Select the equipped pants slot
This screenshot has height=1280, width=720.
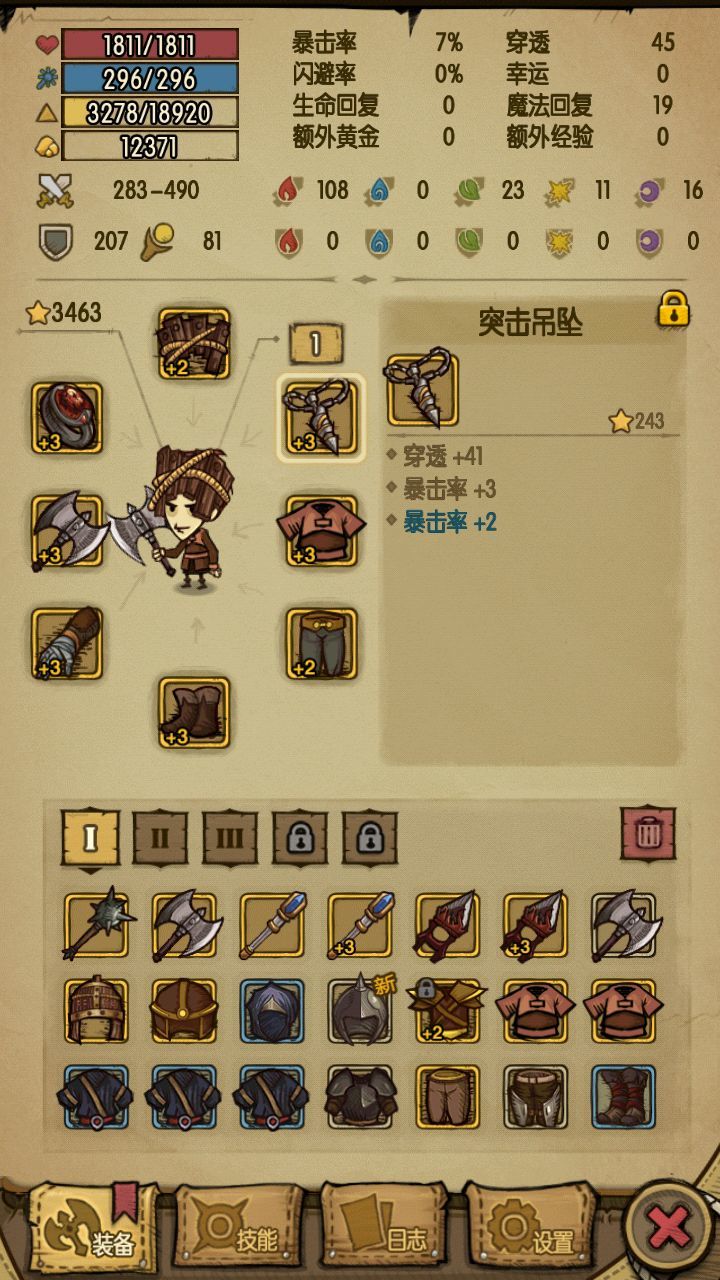point(322,644)
